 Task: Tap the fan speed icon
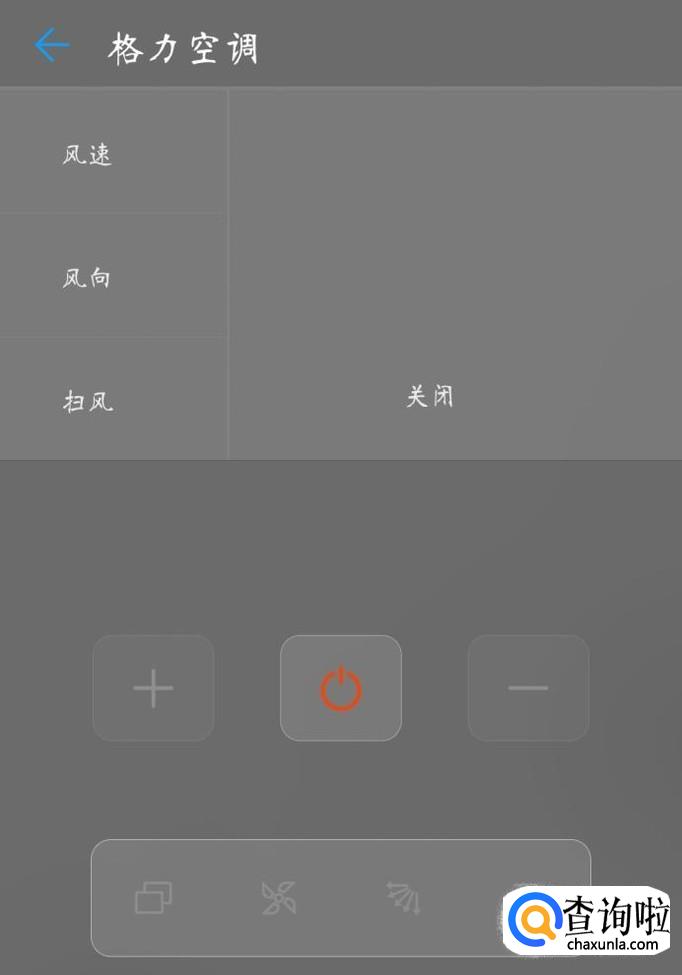279,897
